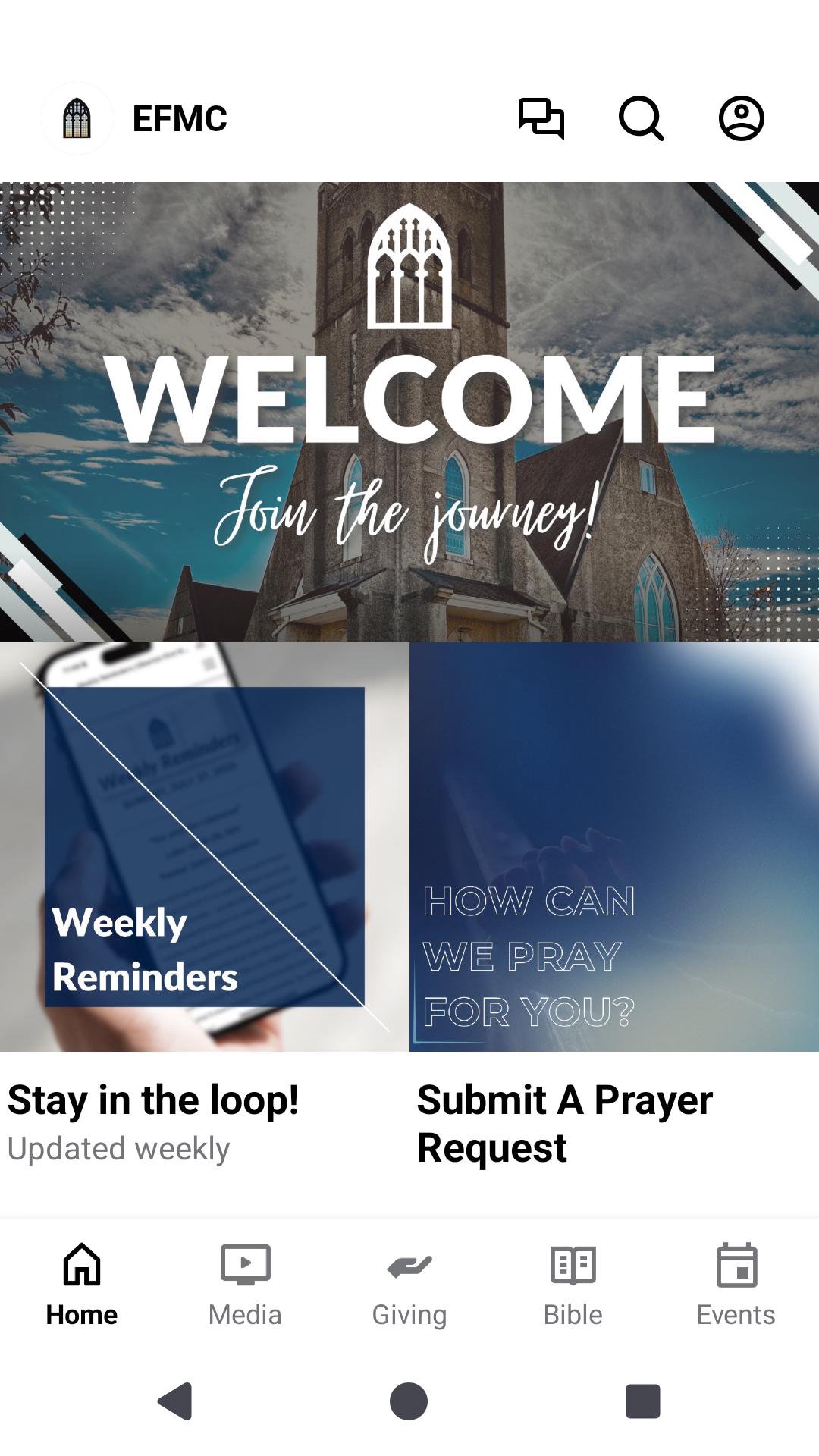Select the Home tab
Image resolution: width=819 pixels, height=1456 pixels.
click(x=82, y=1283)
